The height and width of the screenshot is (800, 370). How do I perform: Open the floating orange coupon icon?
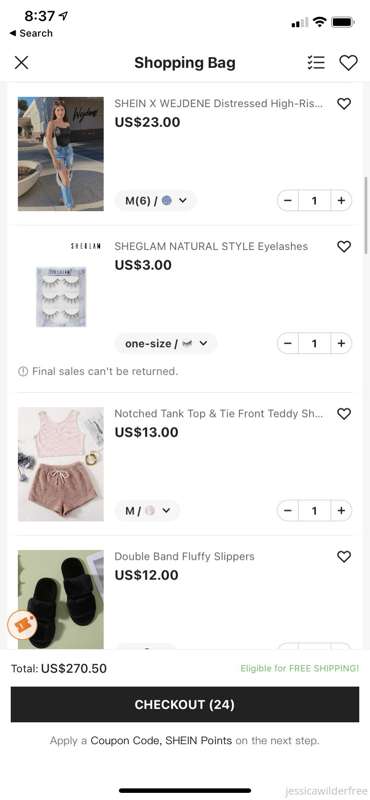(22, 625)
